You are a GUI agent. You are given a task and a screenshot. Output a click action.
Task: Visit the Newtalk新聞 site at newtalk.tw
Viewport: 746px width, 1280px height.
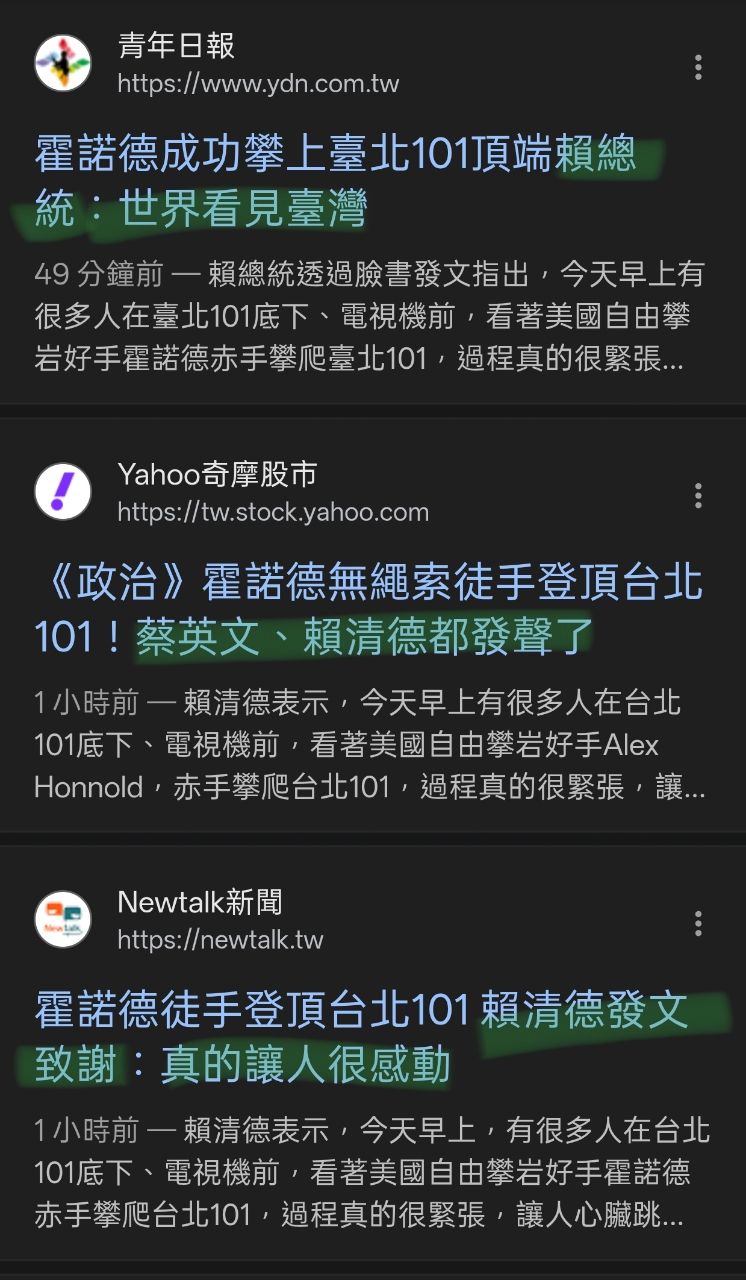220,940
